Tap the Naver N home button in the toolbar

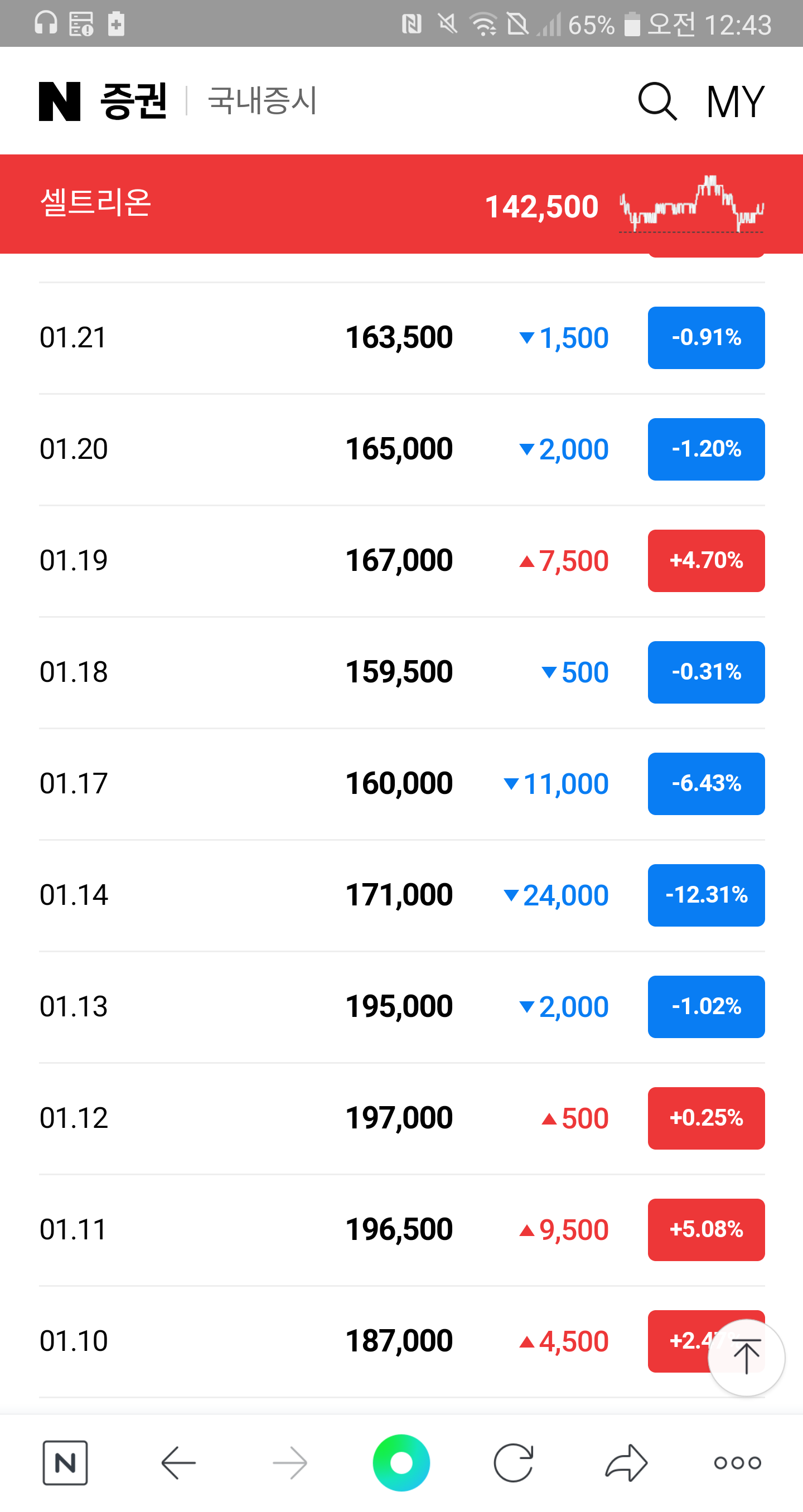65,1462
